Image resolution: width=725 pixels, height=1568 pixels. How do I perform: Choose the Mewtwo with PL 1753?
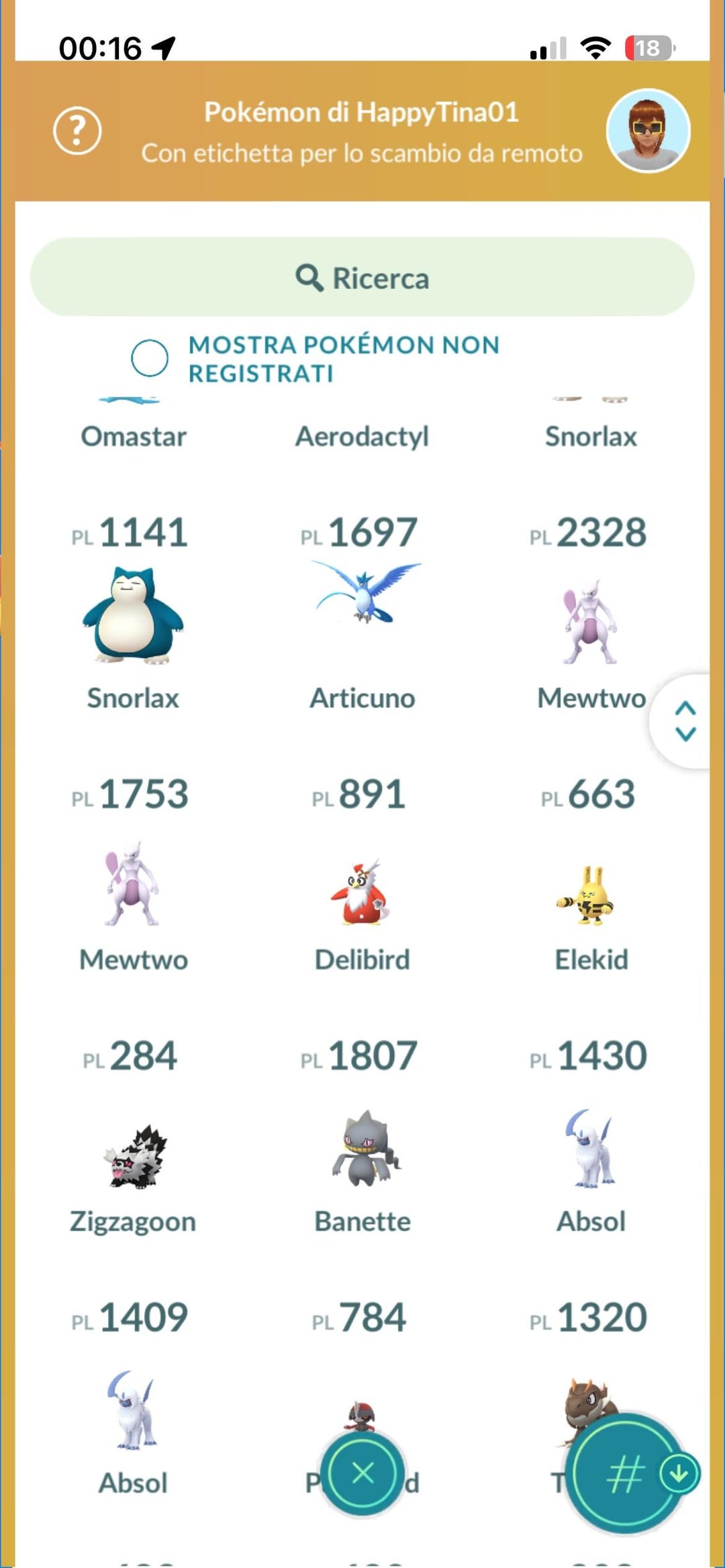(132, 882)
